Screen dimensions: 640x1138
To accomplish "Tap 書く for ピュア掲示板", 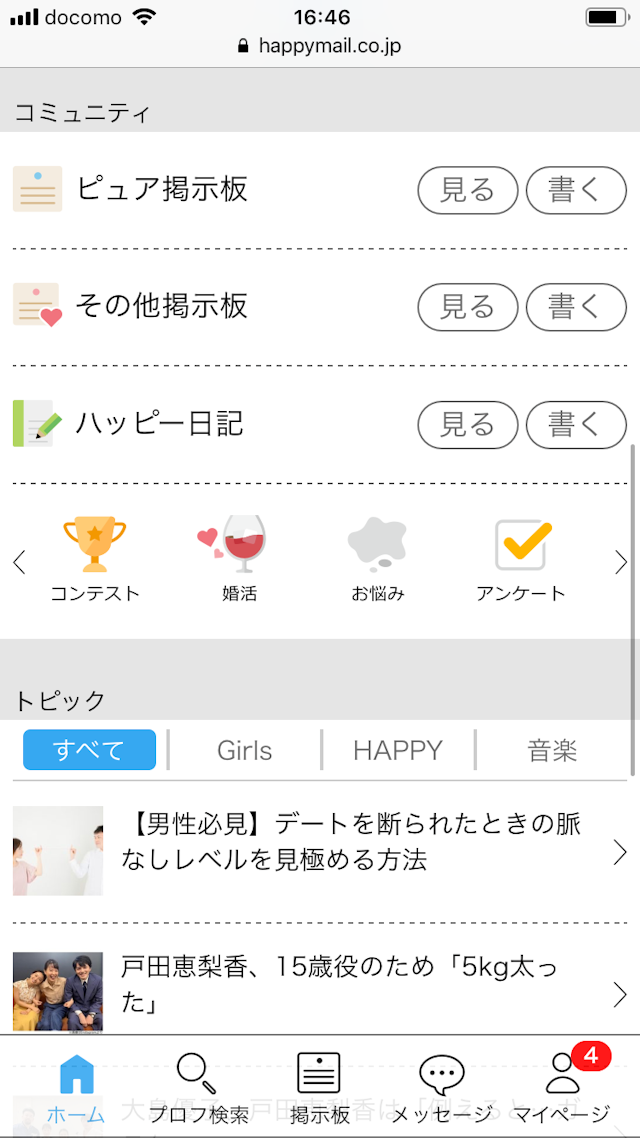I will click(575, 190).
